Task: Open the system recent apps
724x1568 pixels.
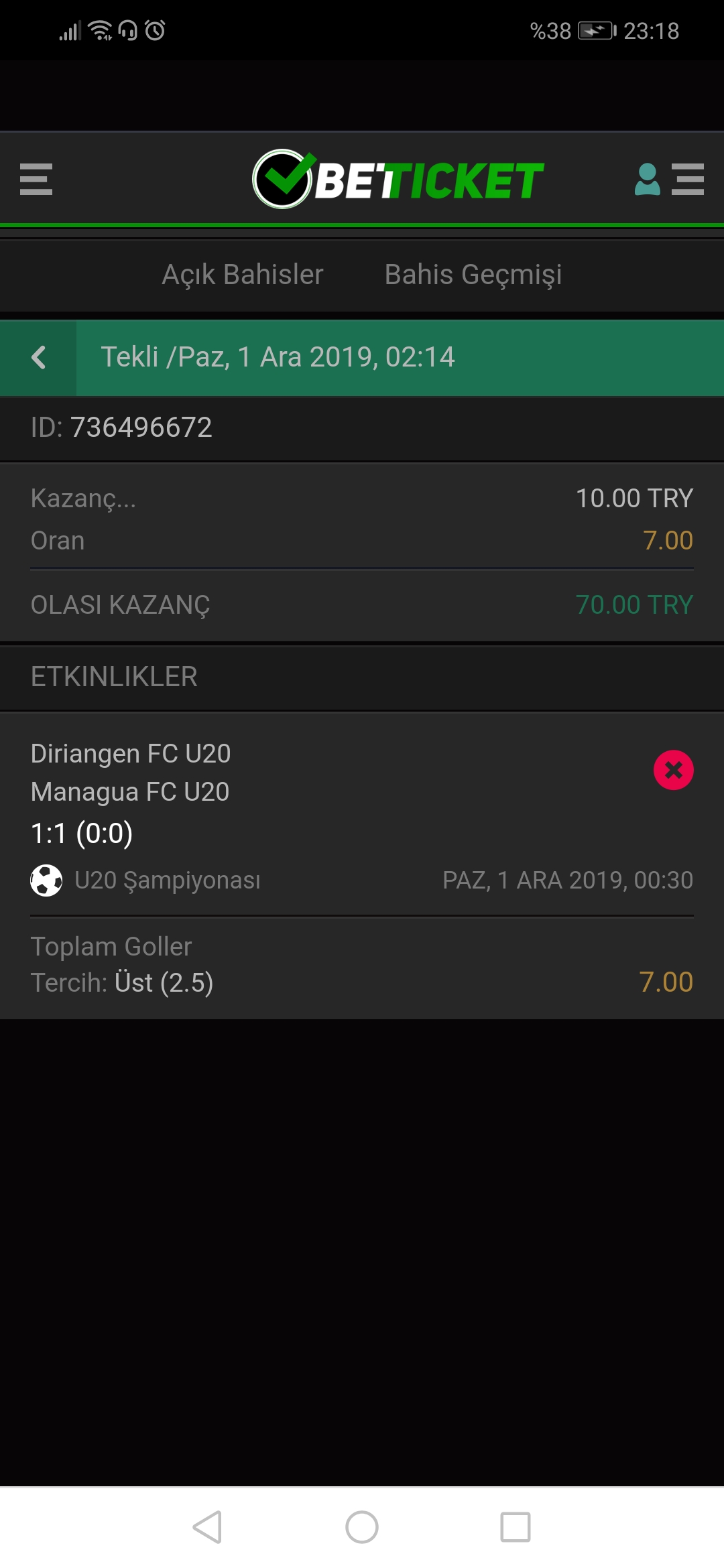Action: 516,1527
